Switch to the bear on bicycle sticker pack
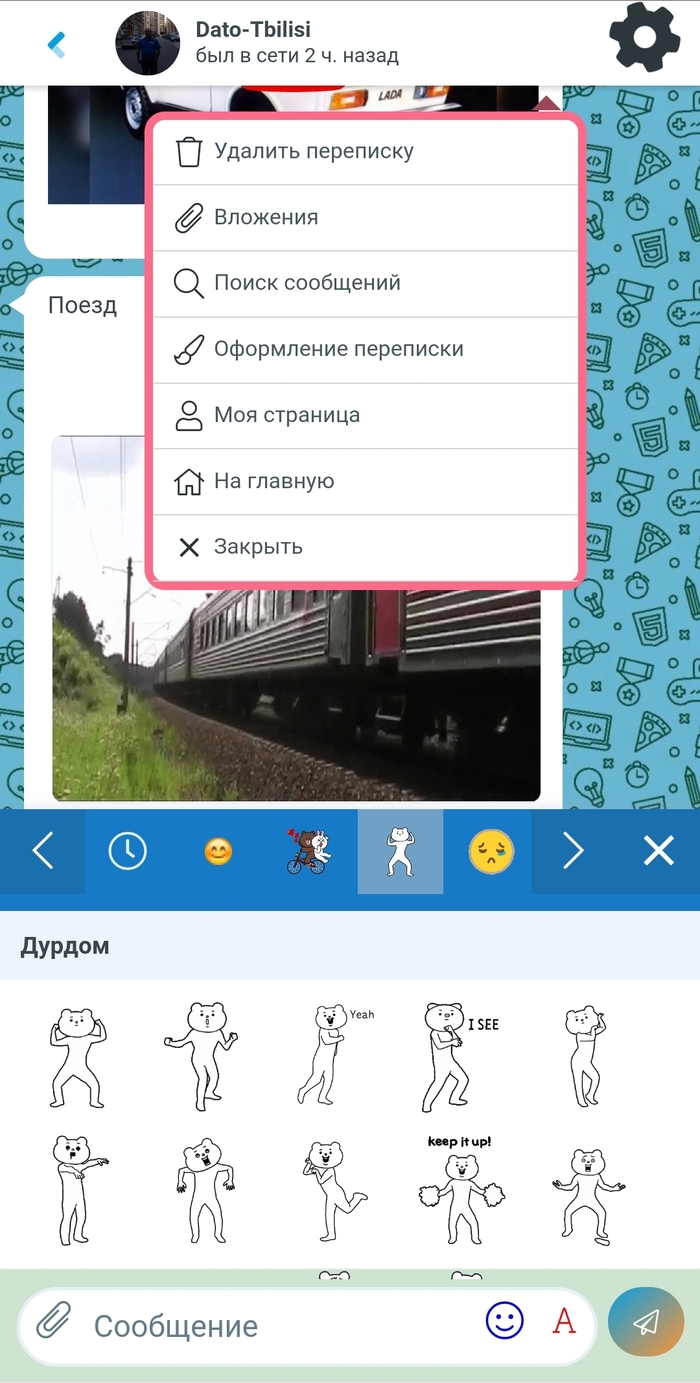This screenshot has width=700, height=1383. tap(307, 851)
